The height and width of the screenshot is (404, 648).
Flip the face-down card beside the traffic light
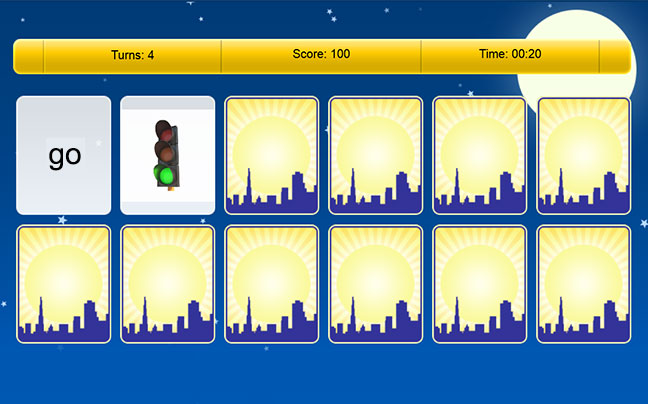[x=272, y=155]
